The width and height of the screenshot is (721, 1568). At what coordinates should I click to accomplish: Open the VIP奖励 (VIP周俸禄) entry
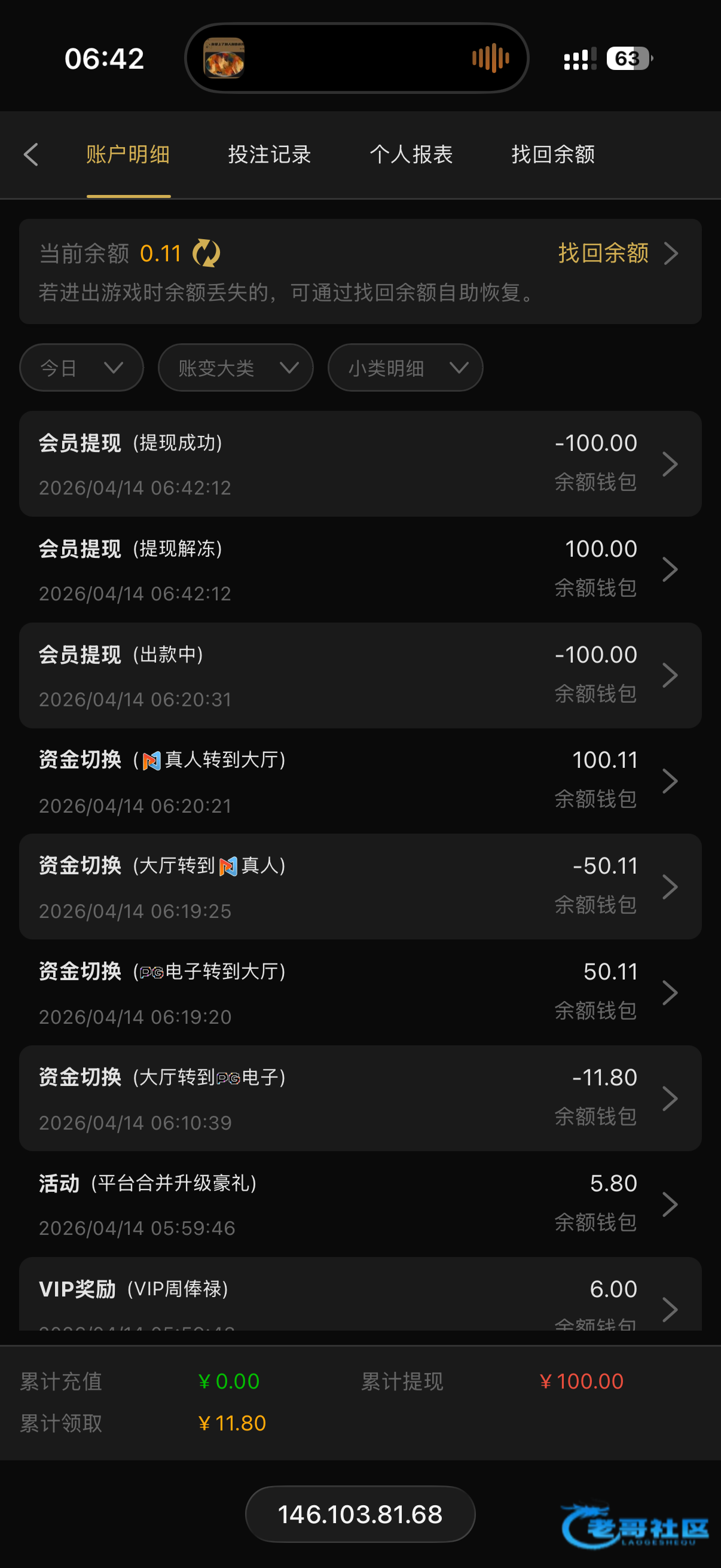pos(360,1294)
